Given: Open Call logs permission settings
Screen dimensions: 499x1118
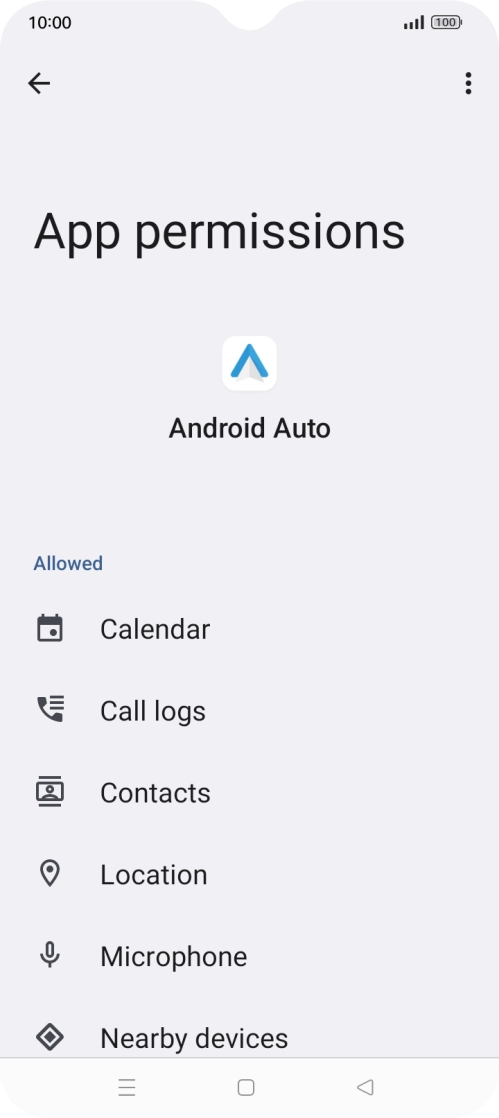Looking at the screenshot, I should pyautogui.click(x=250, y=711).
